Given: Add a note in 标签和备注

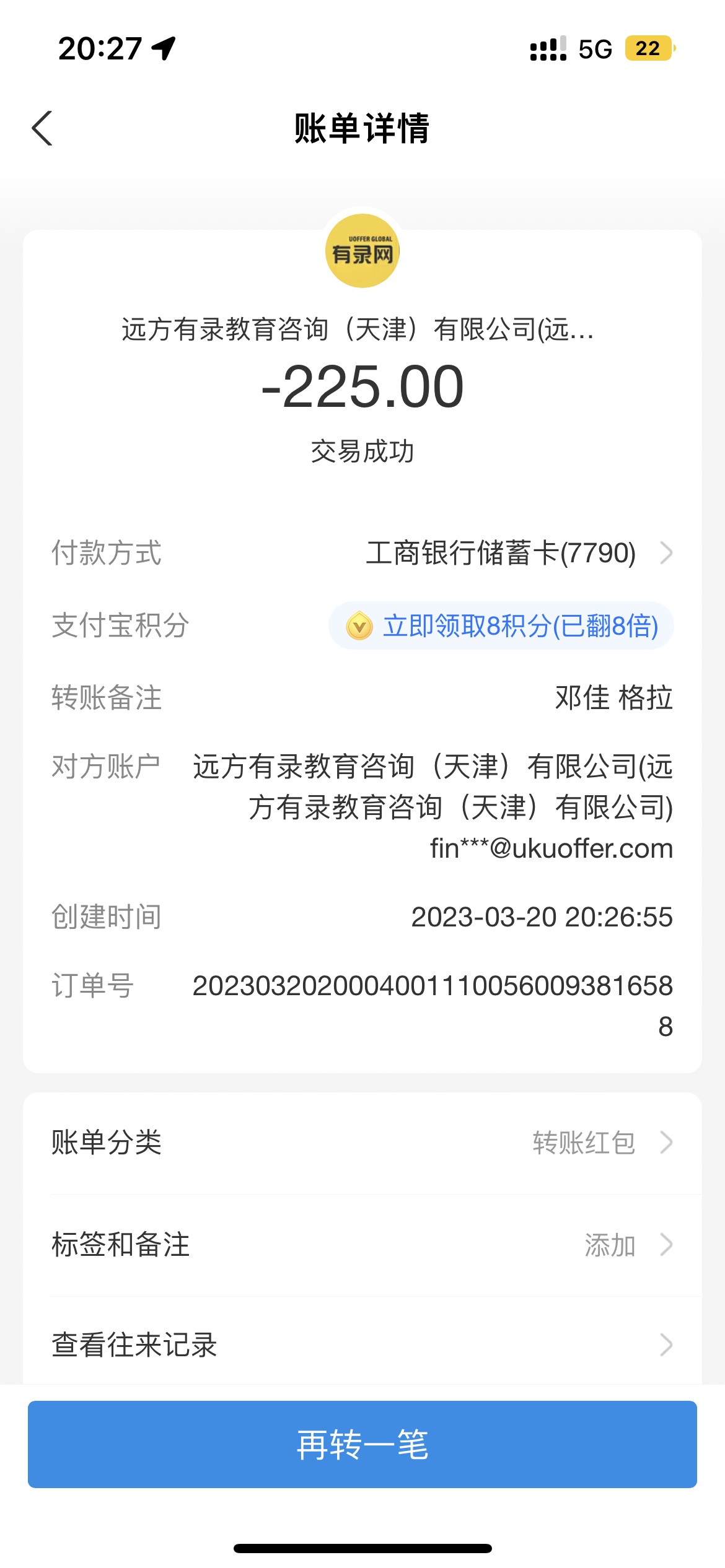Looking at the screenshot, I should pos(362,1245).
